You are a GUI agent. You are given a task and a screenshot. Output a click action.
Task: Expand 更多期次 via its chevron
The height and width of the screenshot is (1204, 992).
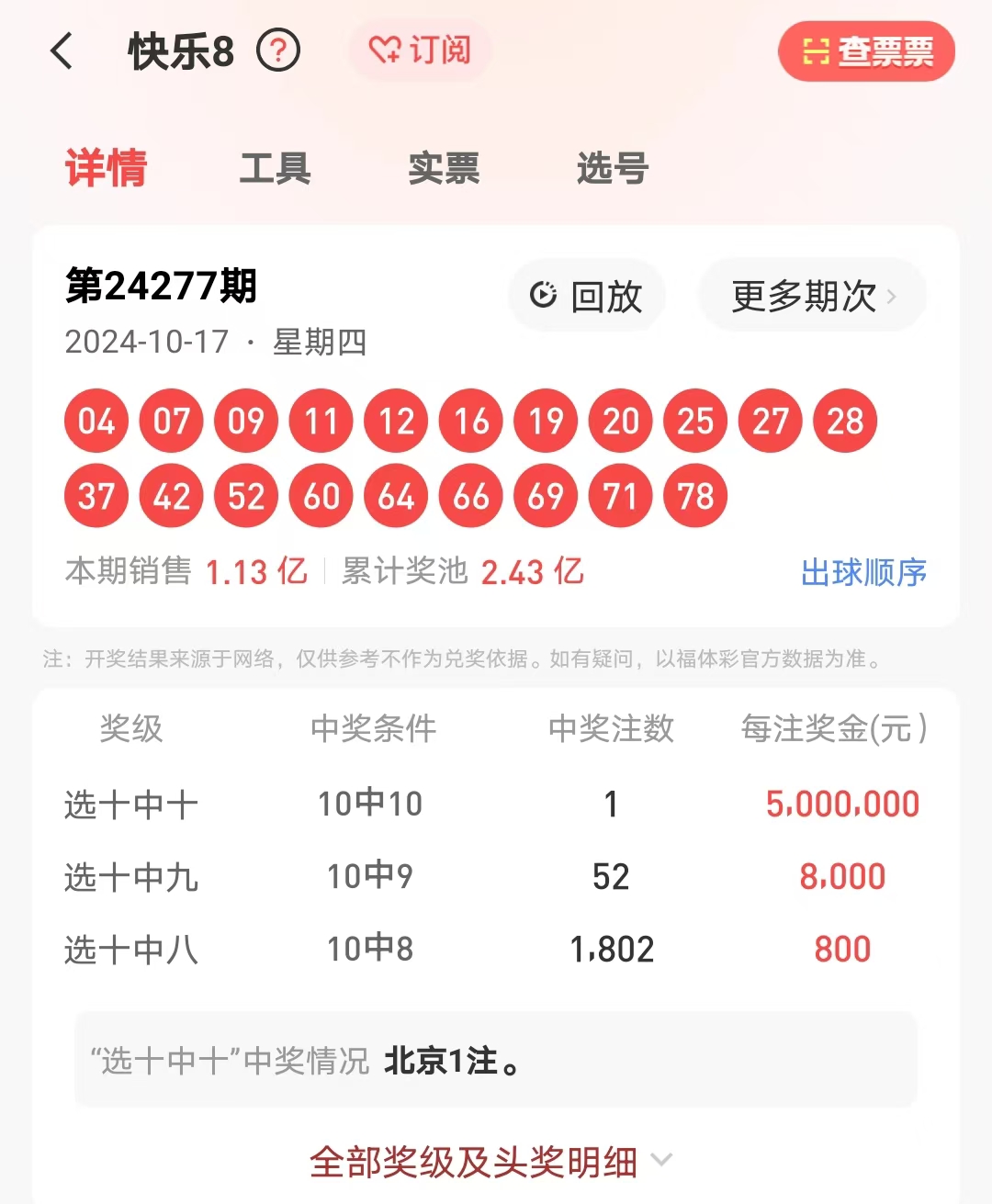[892, 296]
